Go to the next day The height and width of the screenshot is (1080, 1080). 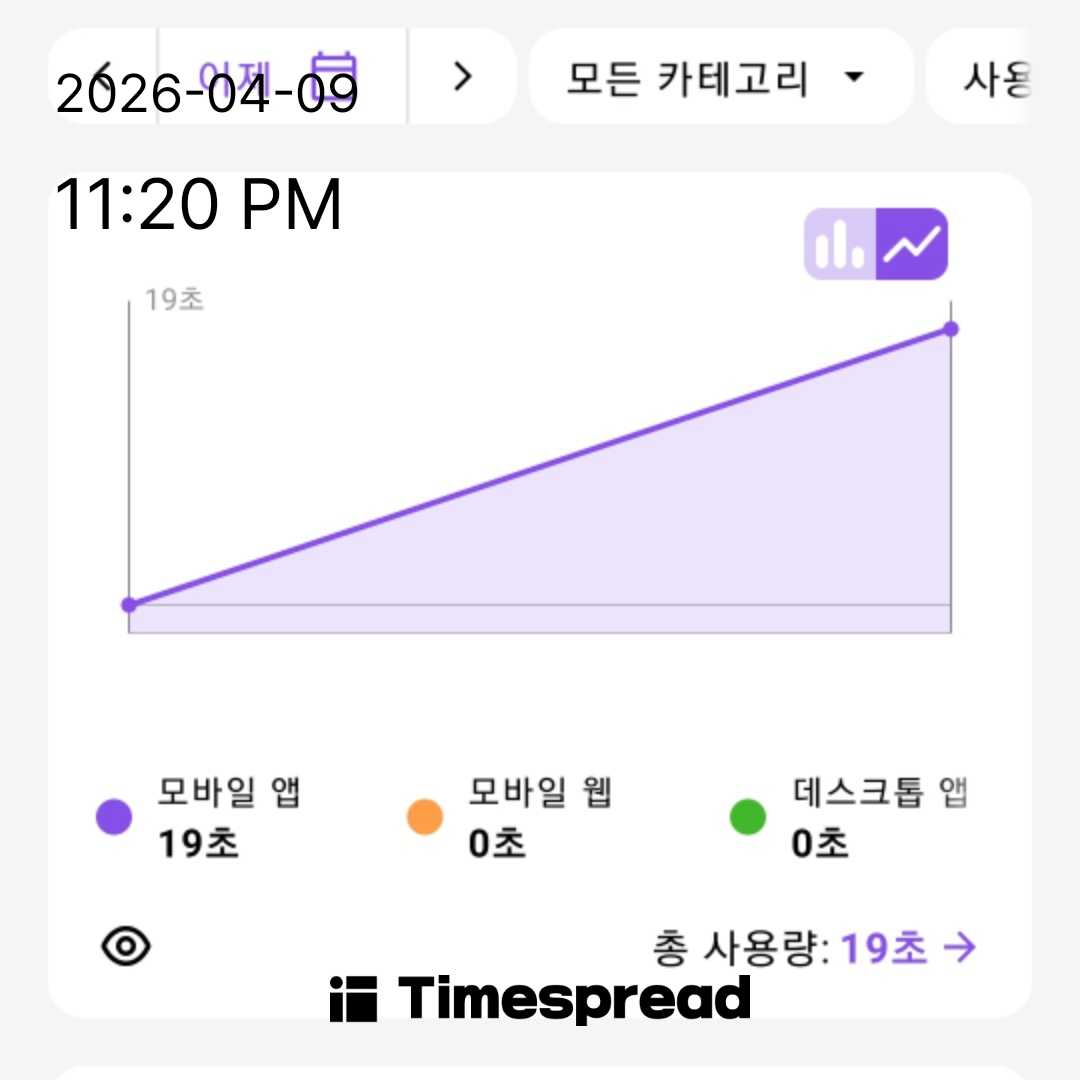coord(462,76)
